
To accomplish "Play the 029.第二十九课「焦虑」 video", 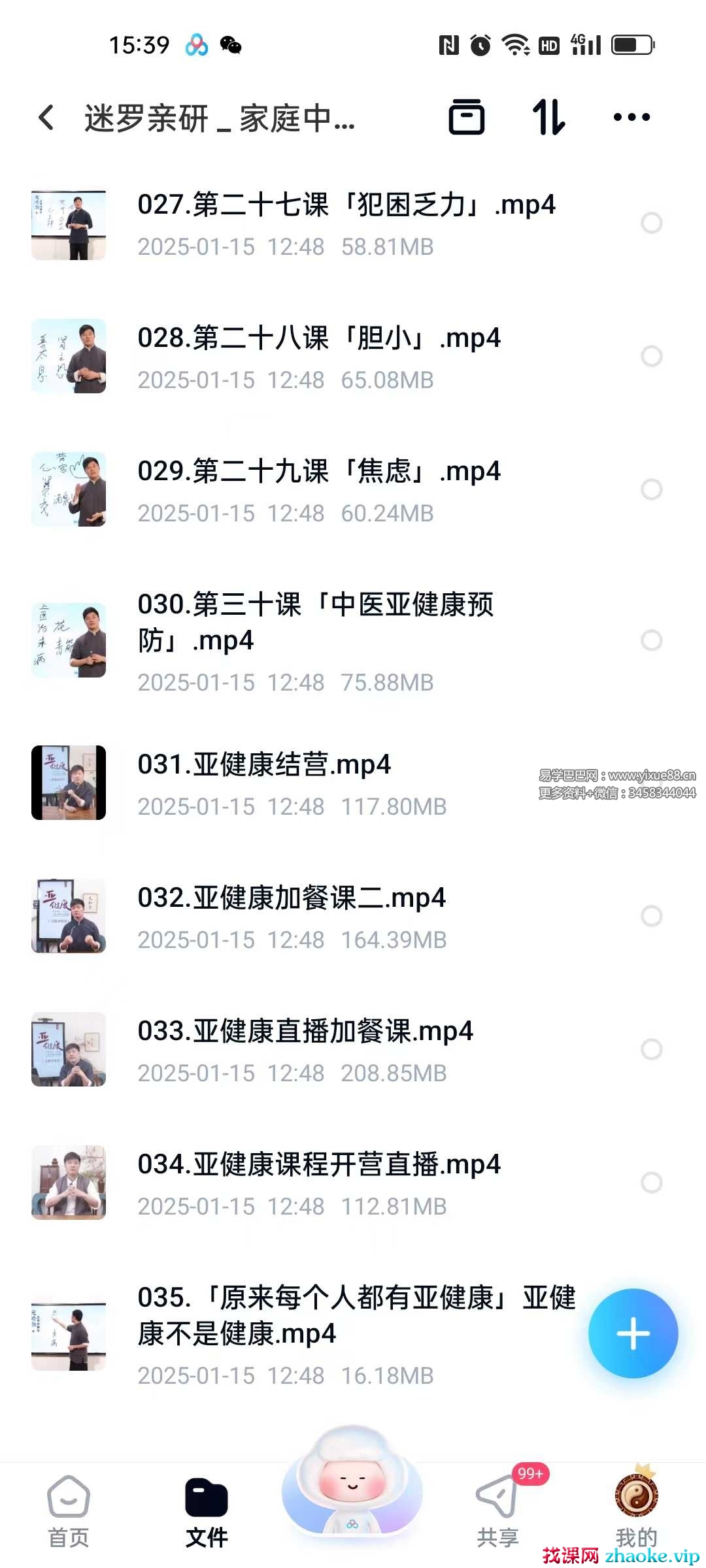I will pos(319,472).
